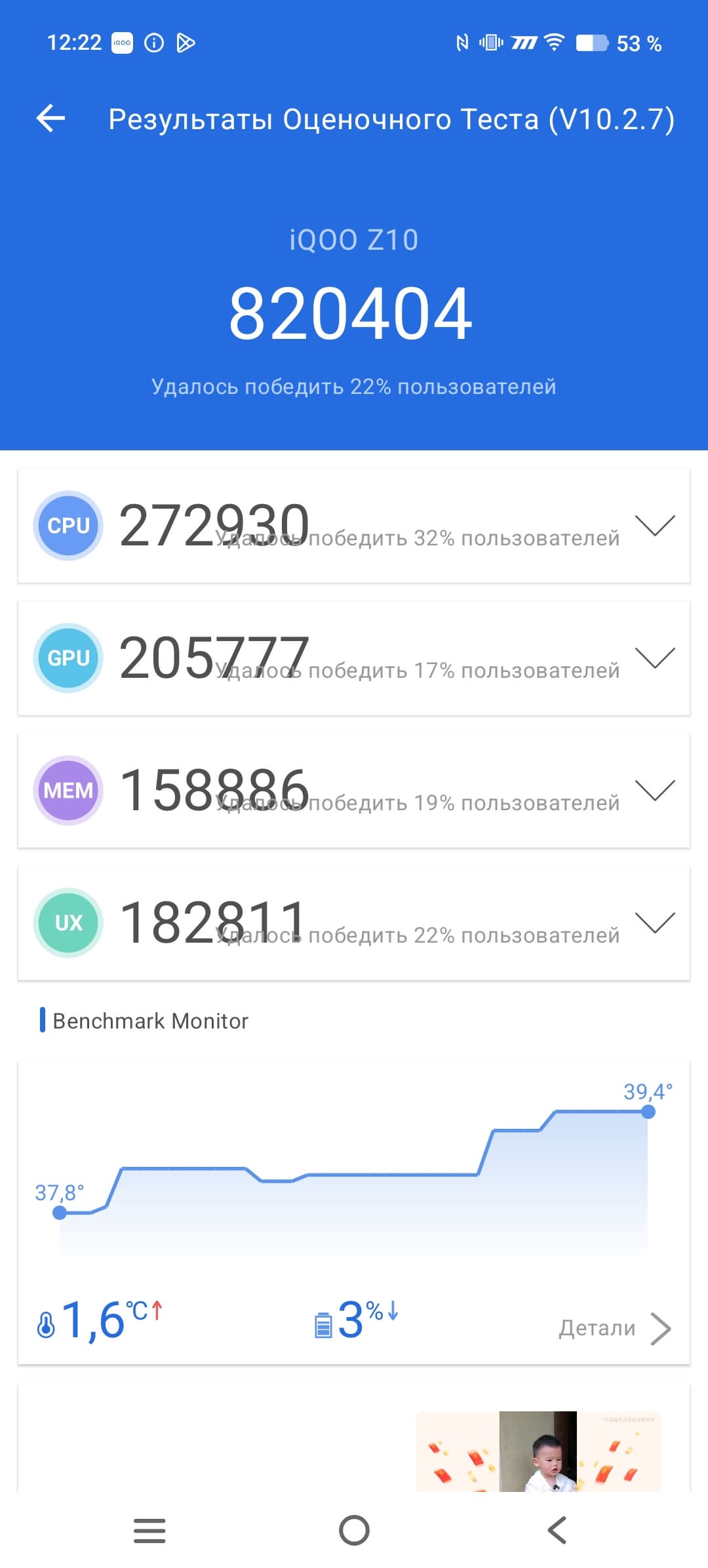Expand the MEM score details
Viewport: 708px width, 1568px height.
pyautogui.click(x=655, y=790)
